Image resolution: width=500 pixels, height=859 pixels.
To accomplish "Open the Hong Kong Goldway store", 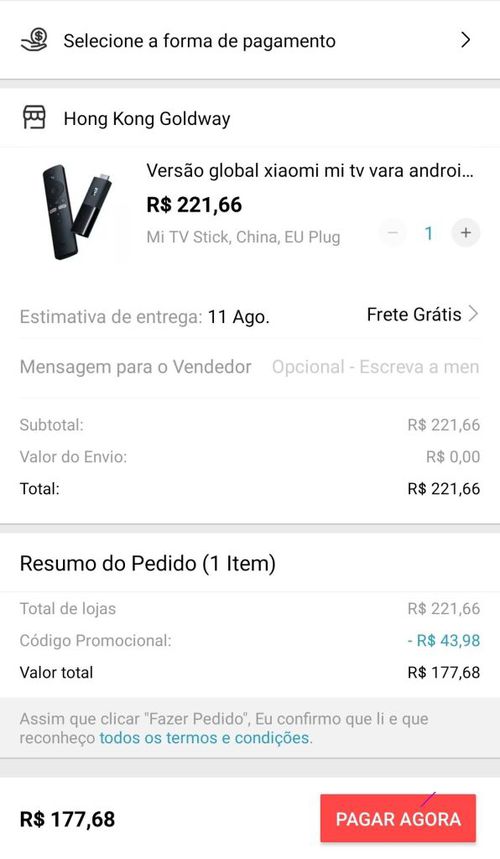I will tap(147, 118).
